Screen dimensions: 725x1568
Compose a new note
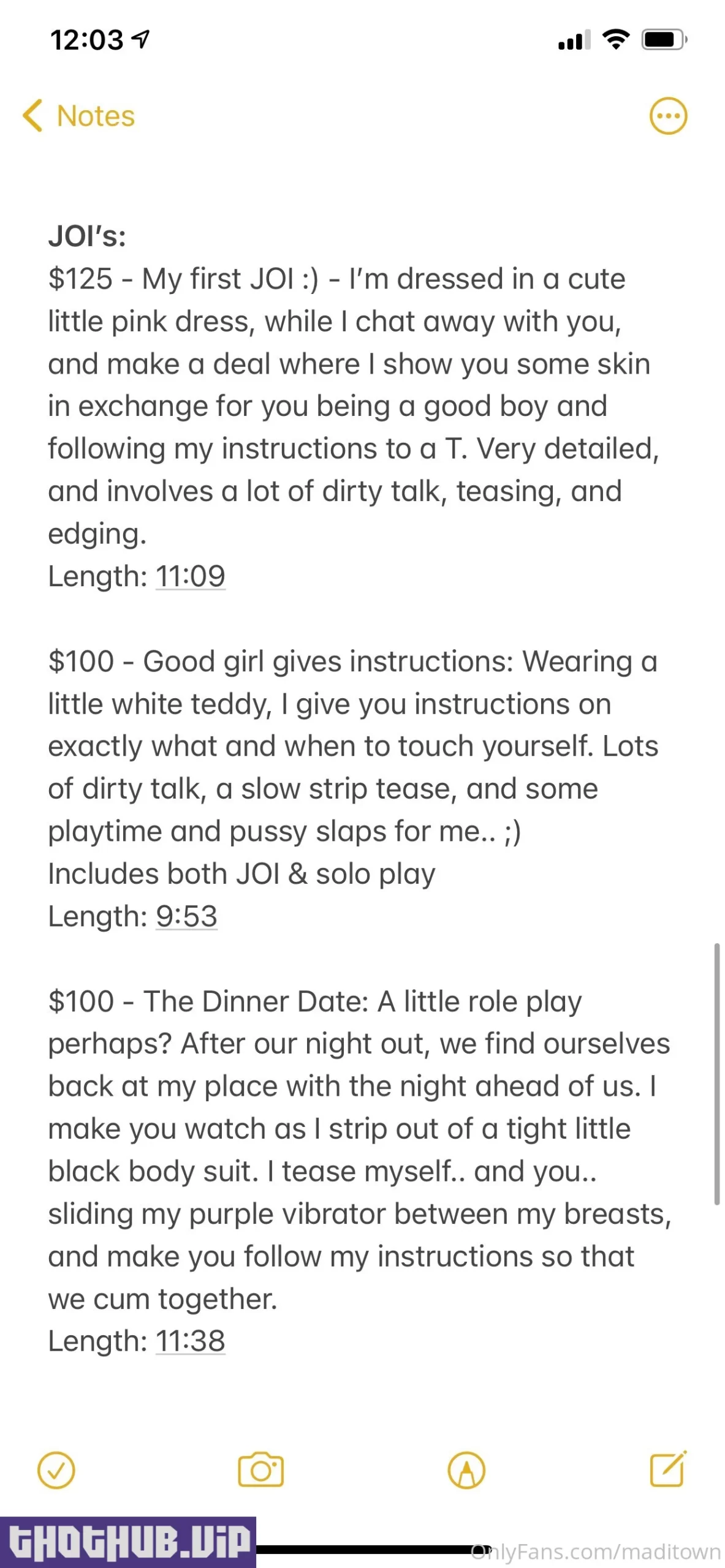pos(667,1469)
